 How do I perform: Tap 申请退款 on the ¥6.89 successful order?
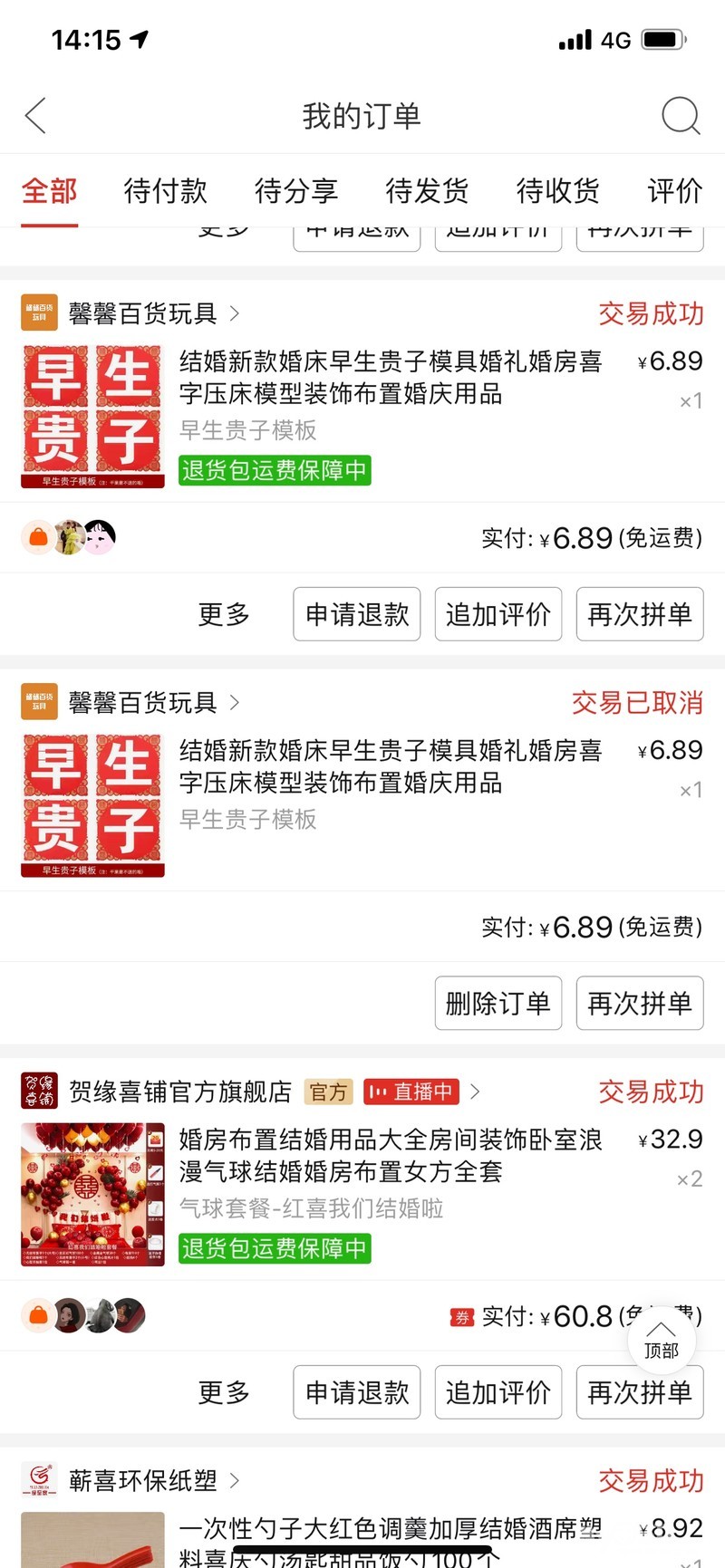(357, 614)
